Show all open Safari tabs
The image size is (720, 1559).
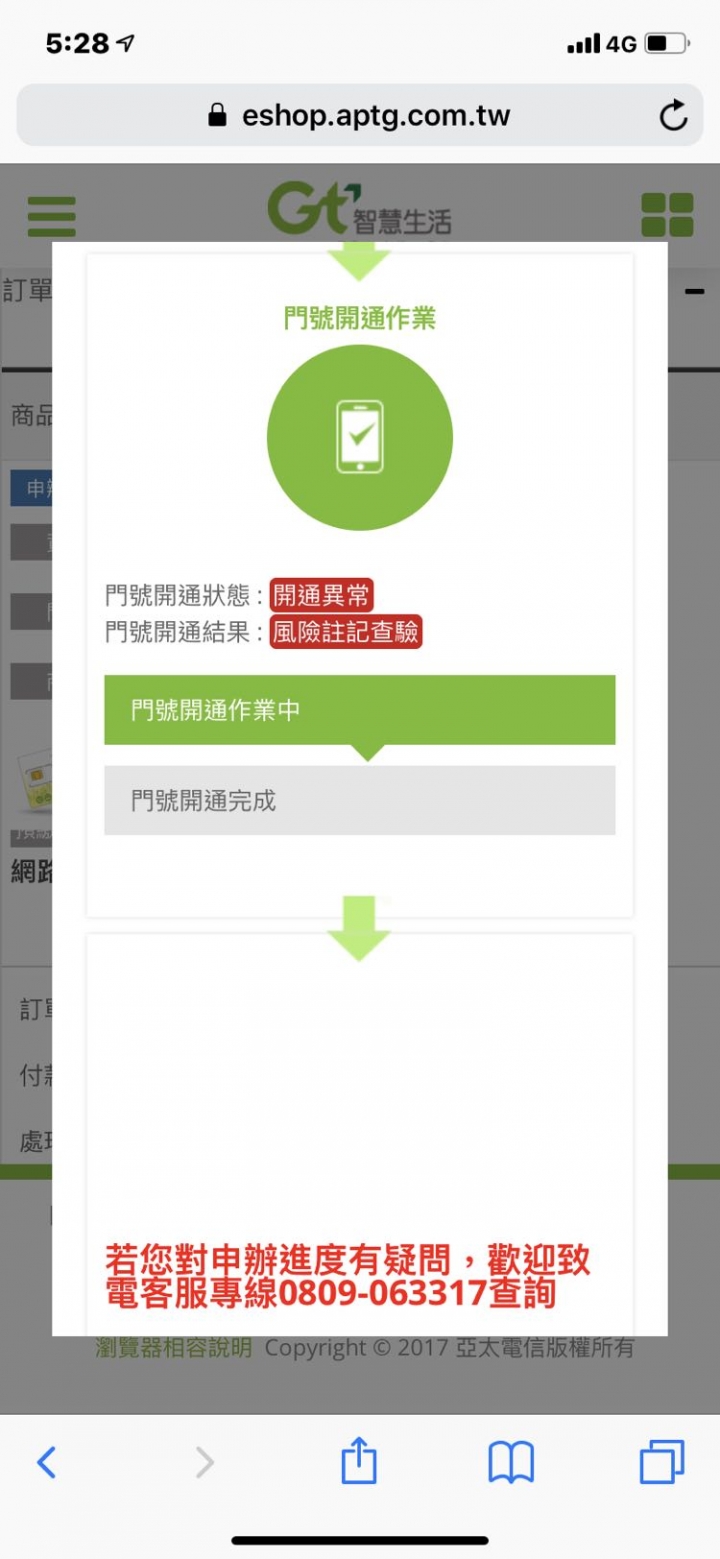[662, 1462]
